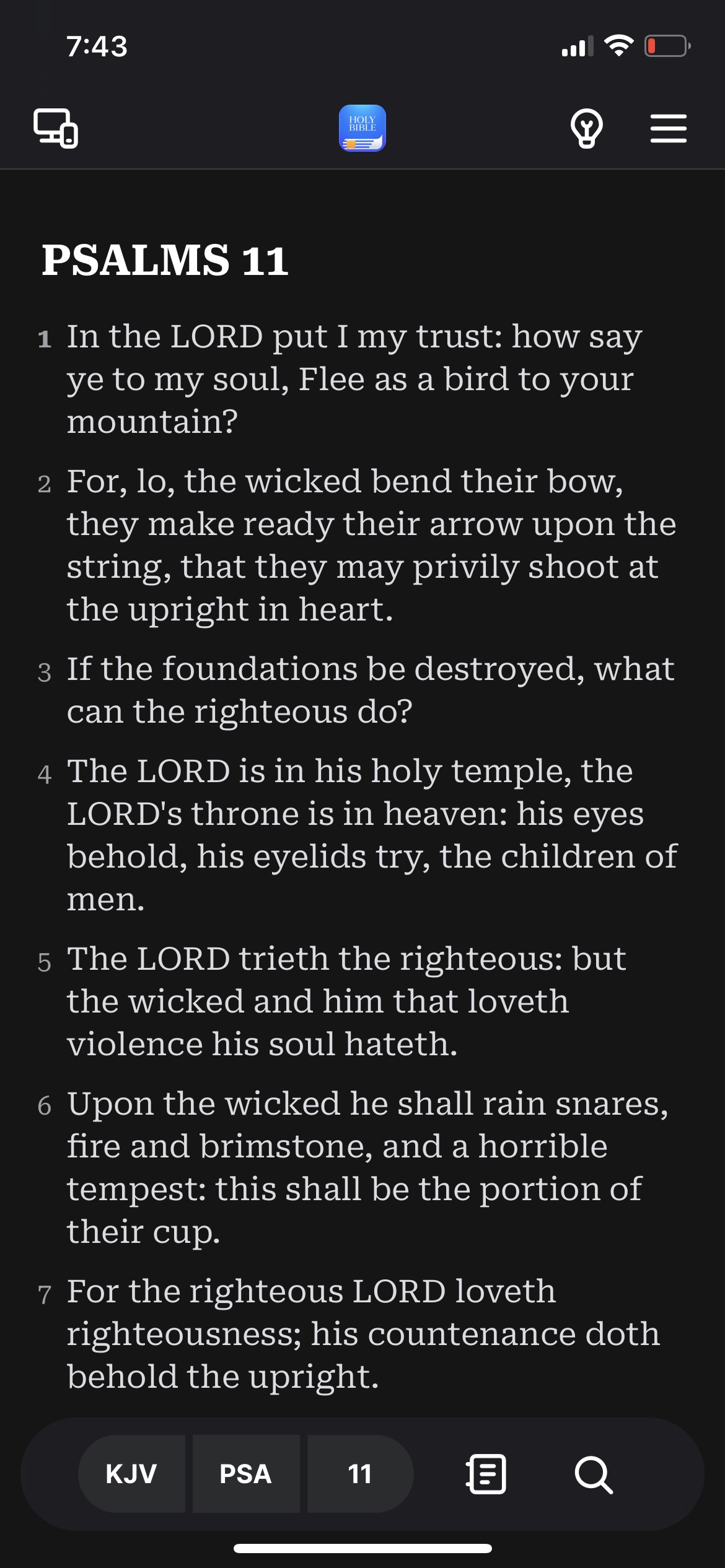Open the hamburger menu
The image size is (725, 1568).
tap(669, 129)
